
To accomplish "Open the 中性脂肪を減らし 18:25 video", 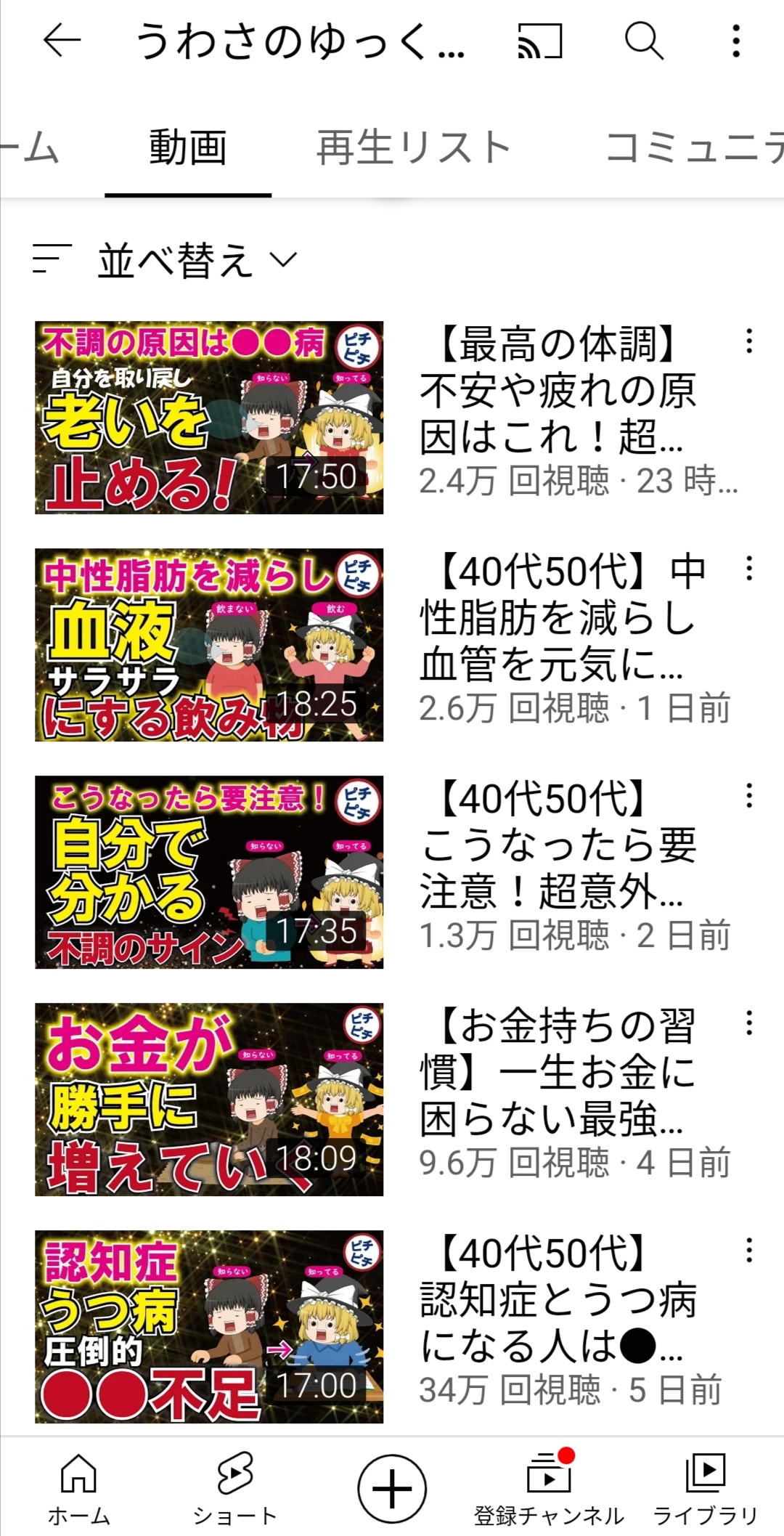I will (x=209, y=645).
